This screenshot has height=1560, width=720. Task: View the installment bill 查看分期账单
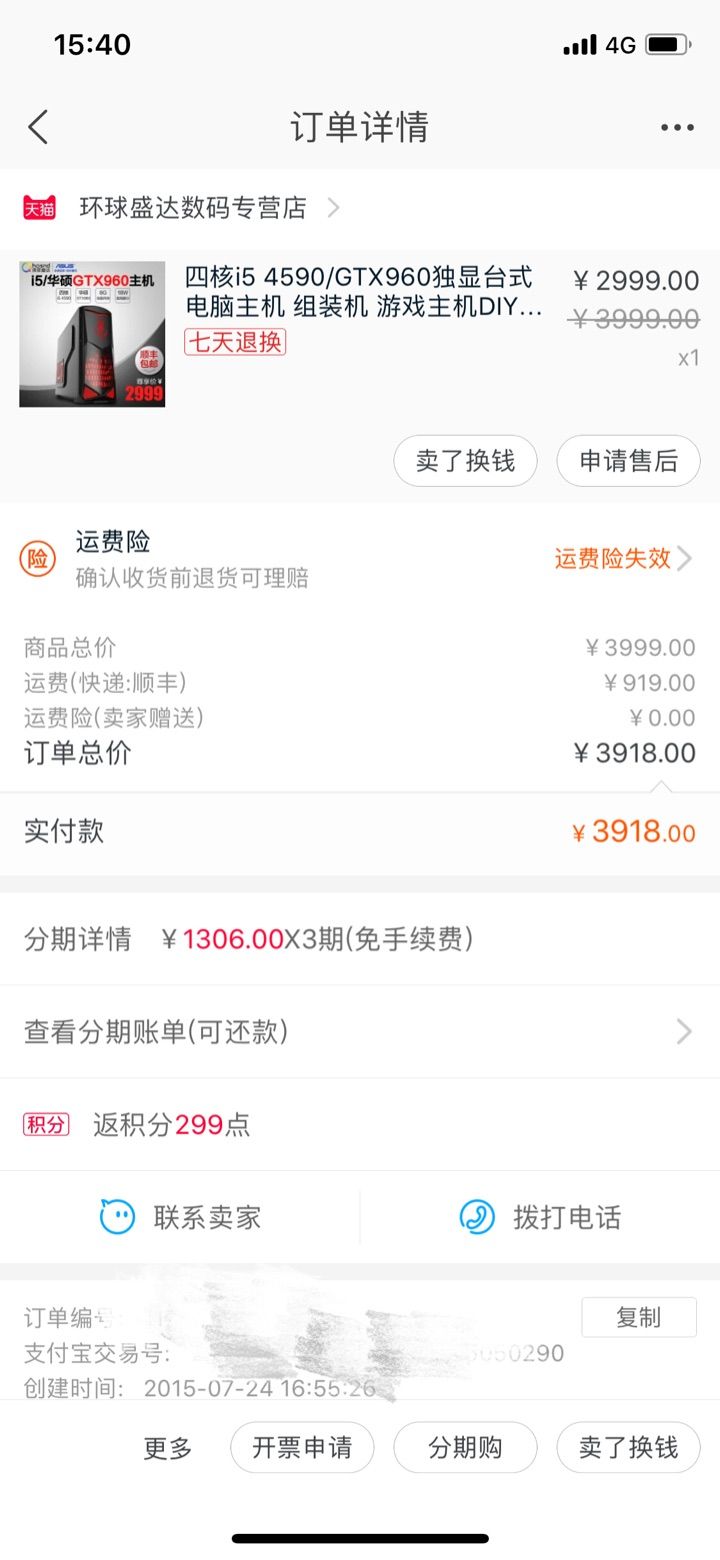360,1032
